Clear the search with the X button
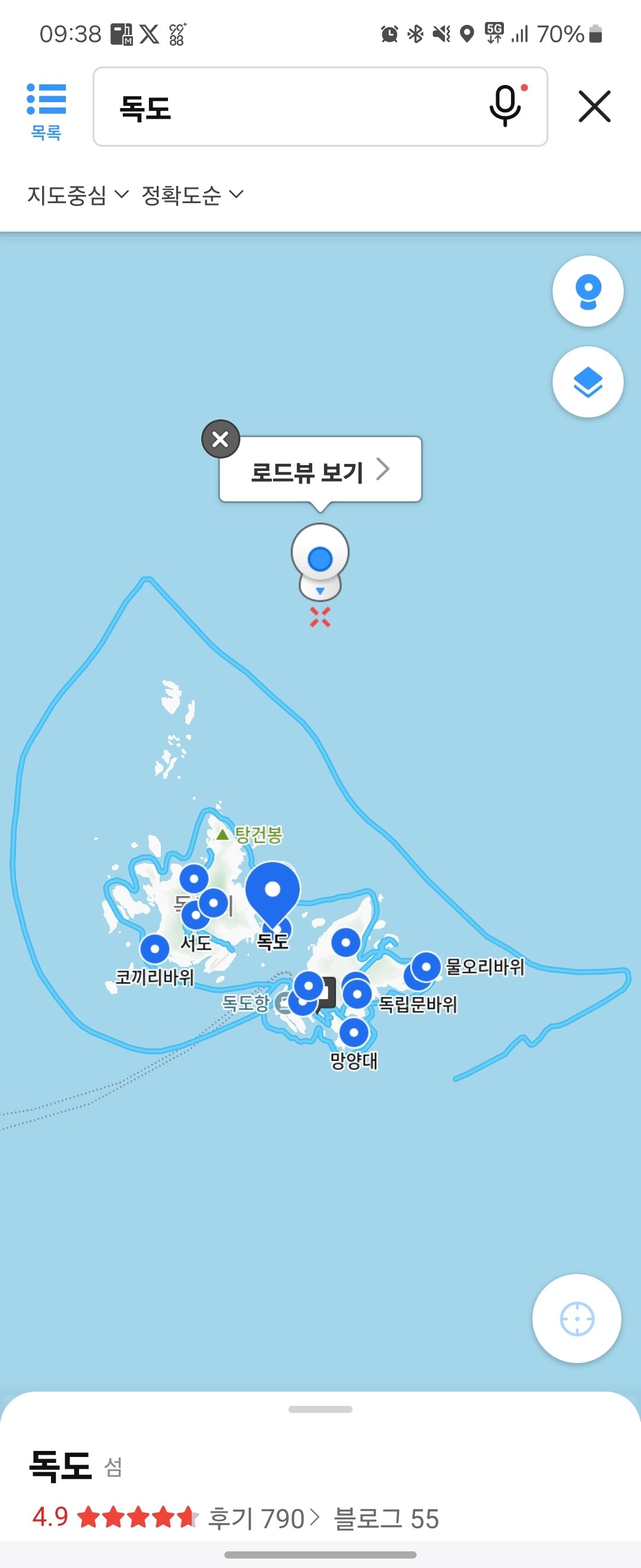This screenshot has width=641, height=1568. (594, 106)
